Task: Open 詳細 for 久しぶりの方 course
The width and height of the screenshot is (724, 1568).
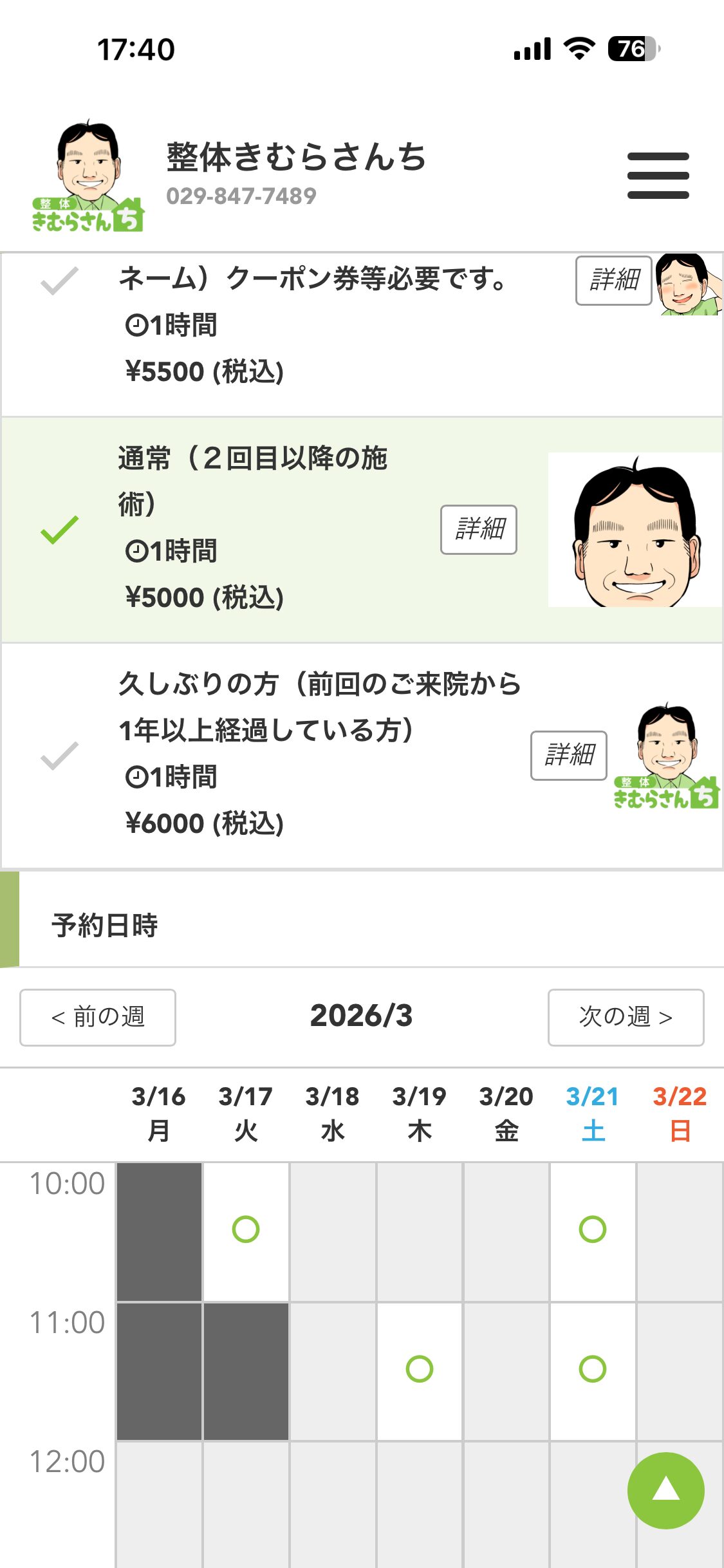Action: coord(568,755)
